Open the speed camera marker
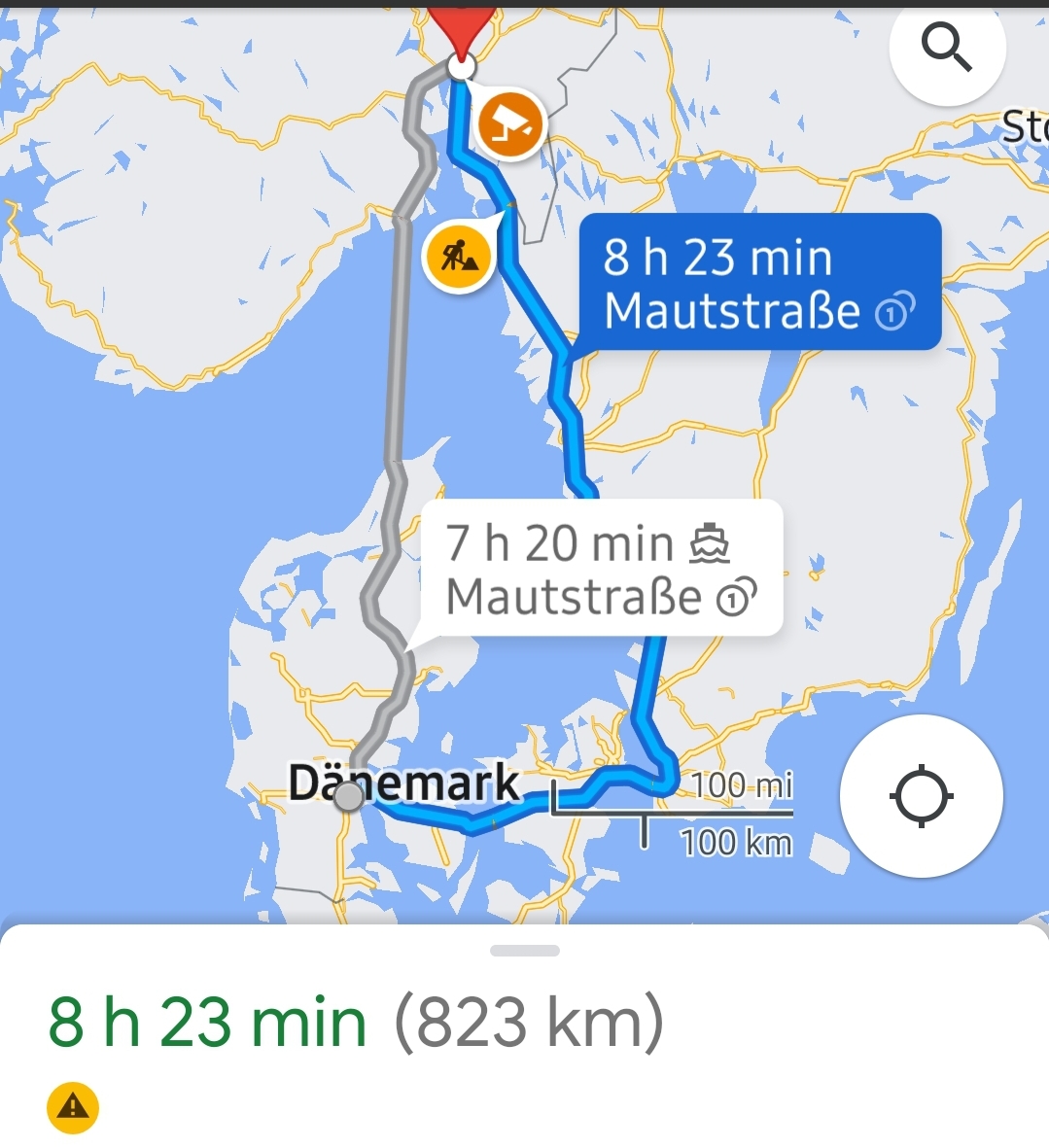This screenshot has width=1049, height=1148. pyautogui.click(x=509, y=122)
